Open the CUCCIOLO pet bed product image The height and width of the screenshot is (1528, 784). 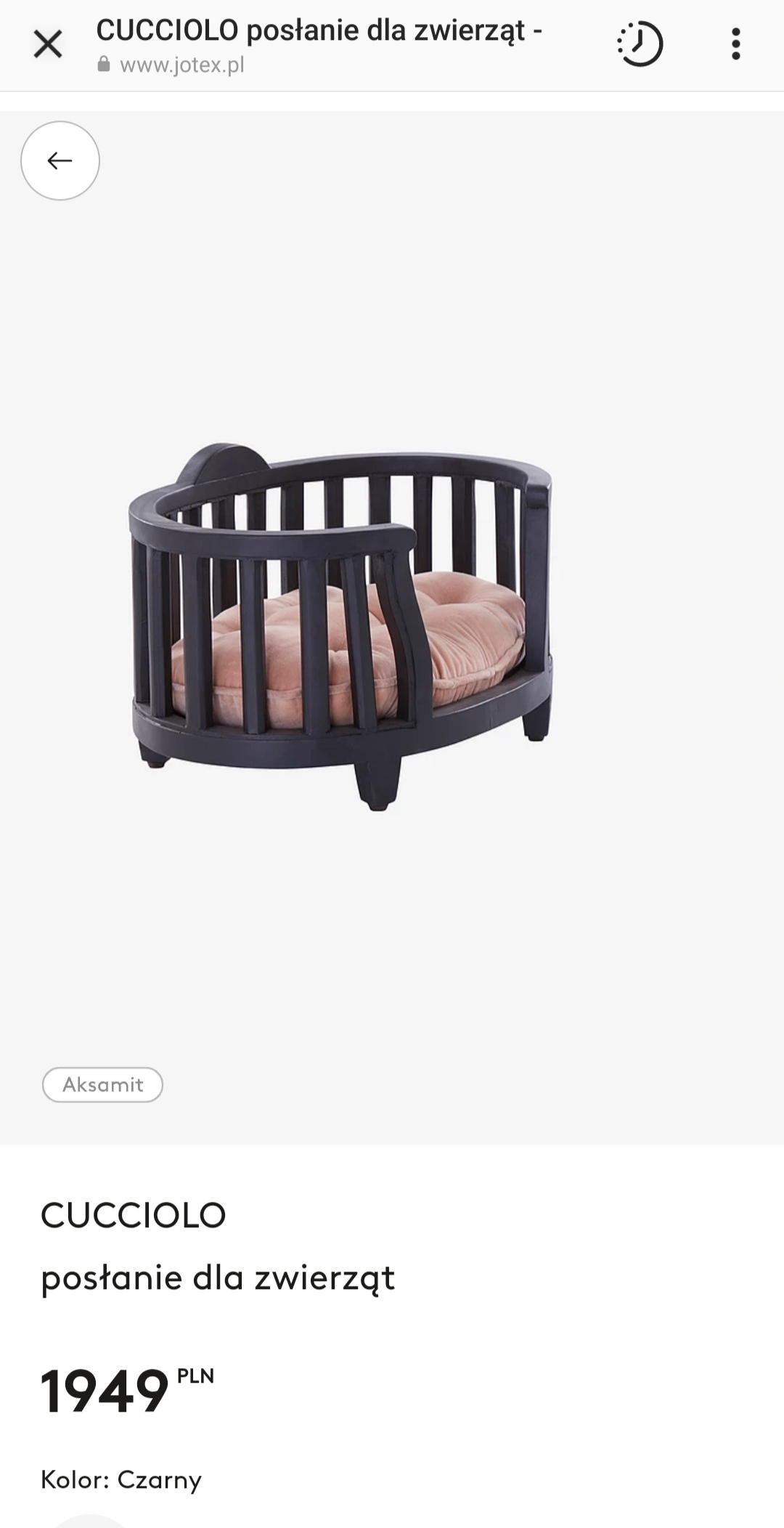coord(341,626)
